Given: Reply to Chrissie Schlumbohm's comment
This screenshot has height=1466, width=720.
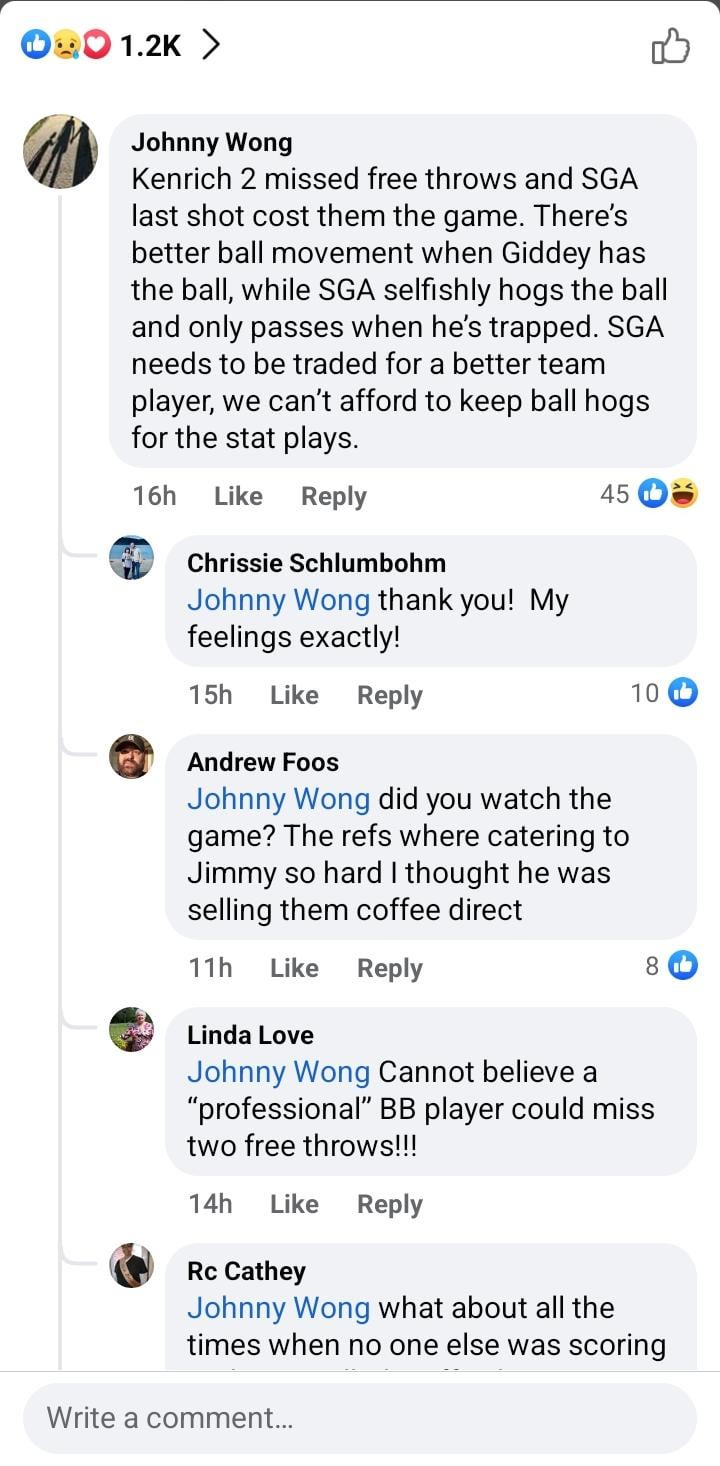Looking at the screenshot, I should [389, 695].
